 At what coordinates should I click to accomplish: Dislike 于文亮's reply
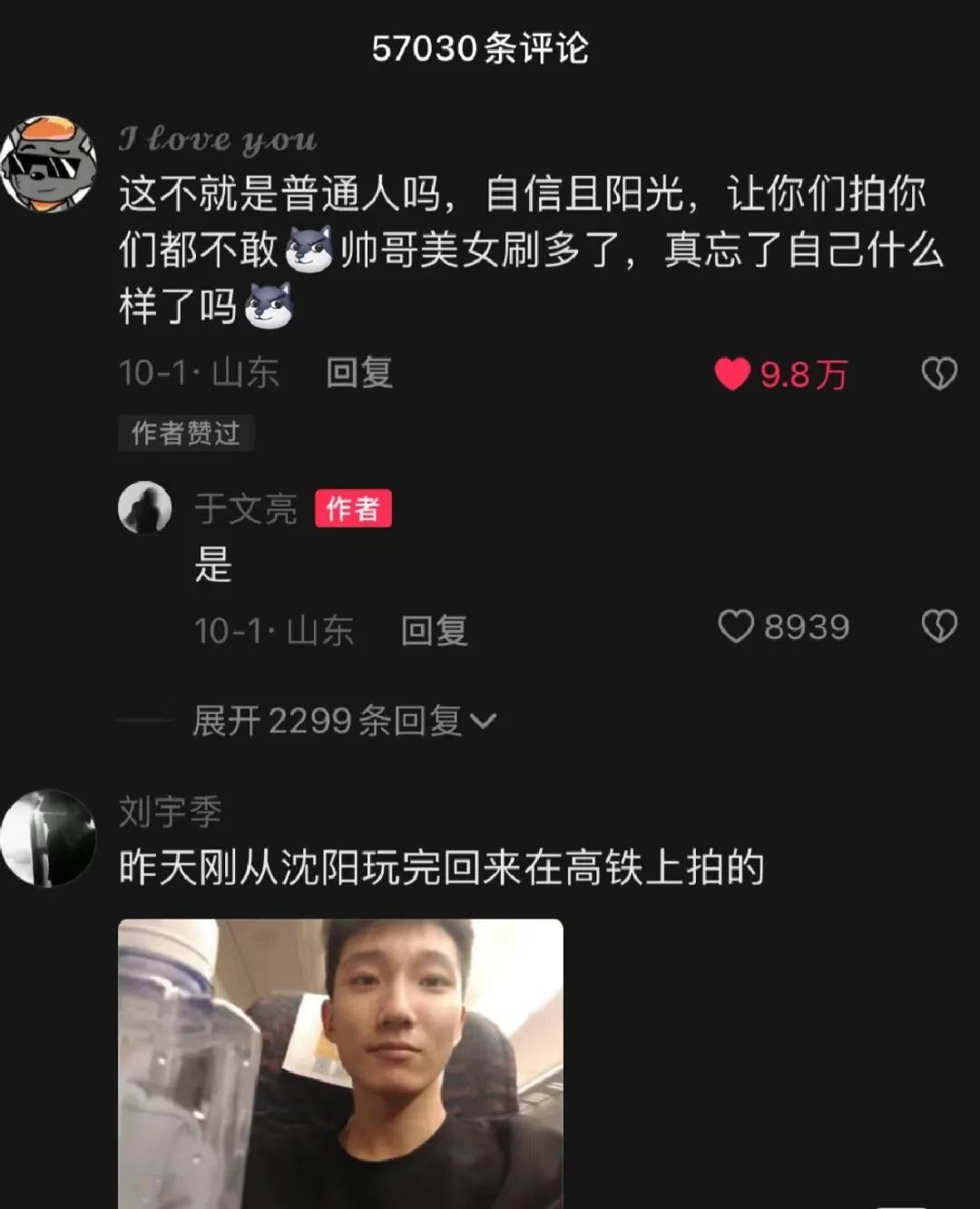[x=938, y=626]
